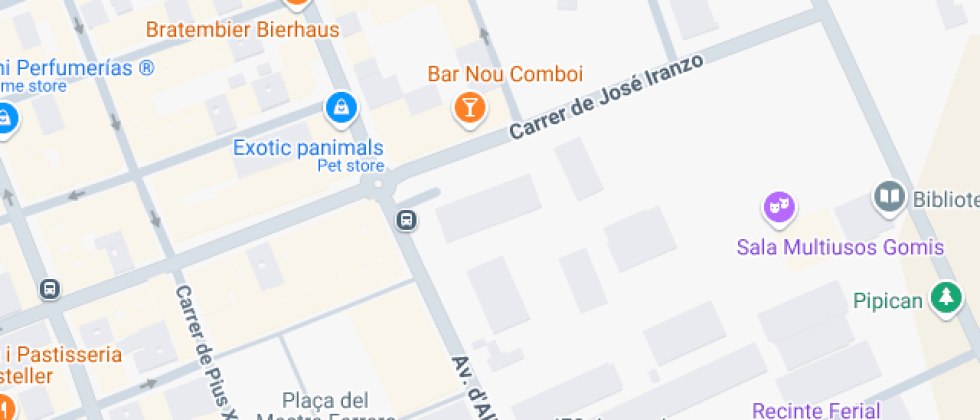Image resolution: width=980 pixels, height=420 pixels.
Task: Tap the Sala Multiusos Gomis marker
Action: tap(779, 208)
